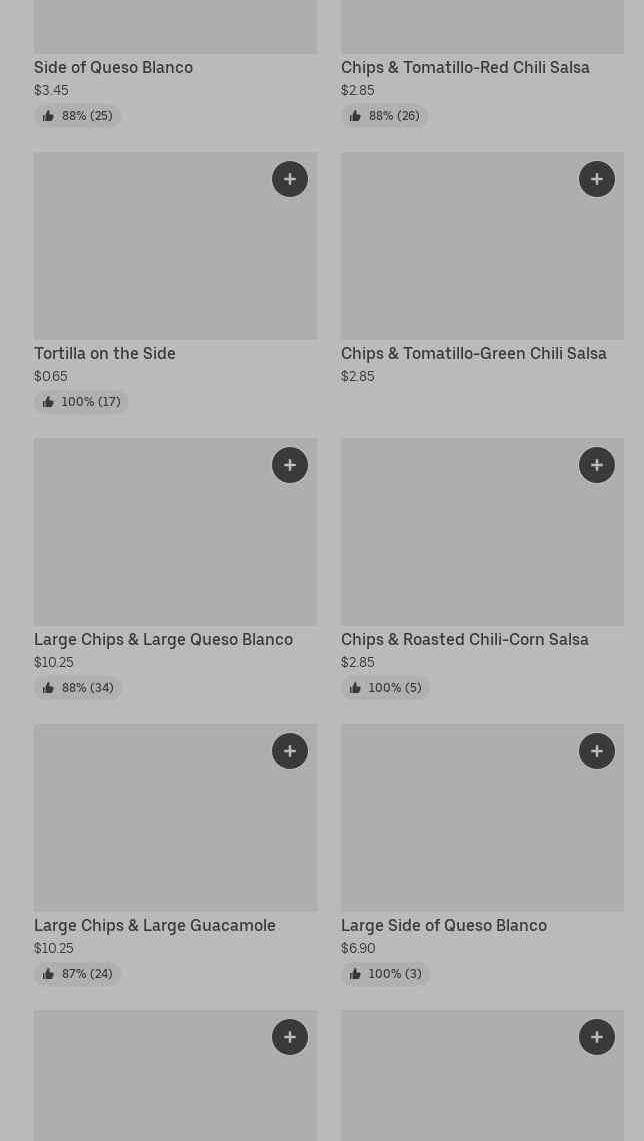The height and width of the screenshot is (1141, 644).
Task: Add Chips & Roasted Chili-Corn Salsa to order
Action: coord(597,465)
